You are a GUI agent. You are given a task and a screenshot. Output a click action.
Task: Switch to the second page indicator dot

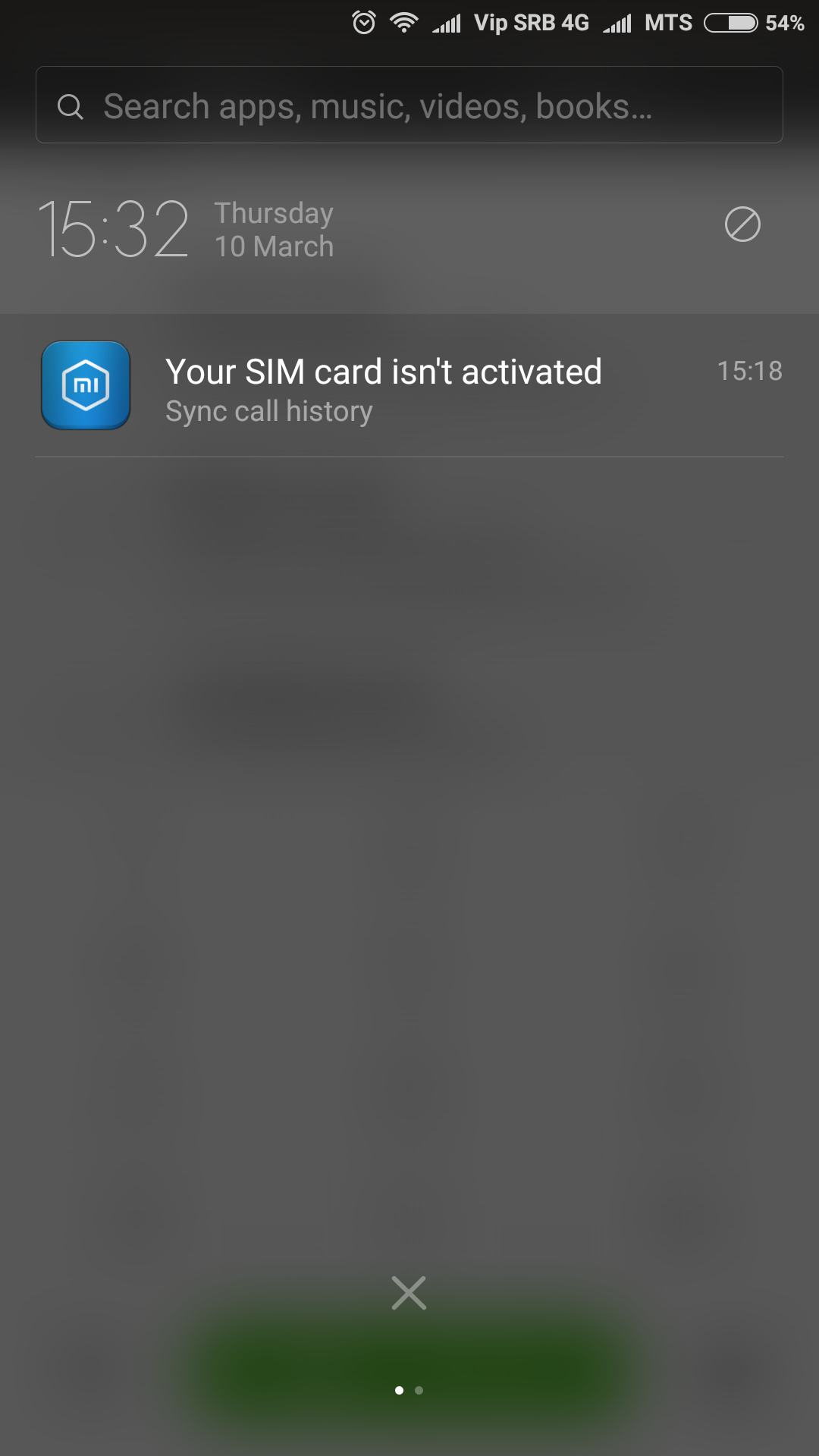[419, 1390]
